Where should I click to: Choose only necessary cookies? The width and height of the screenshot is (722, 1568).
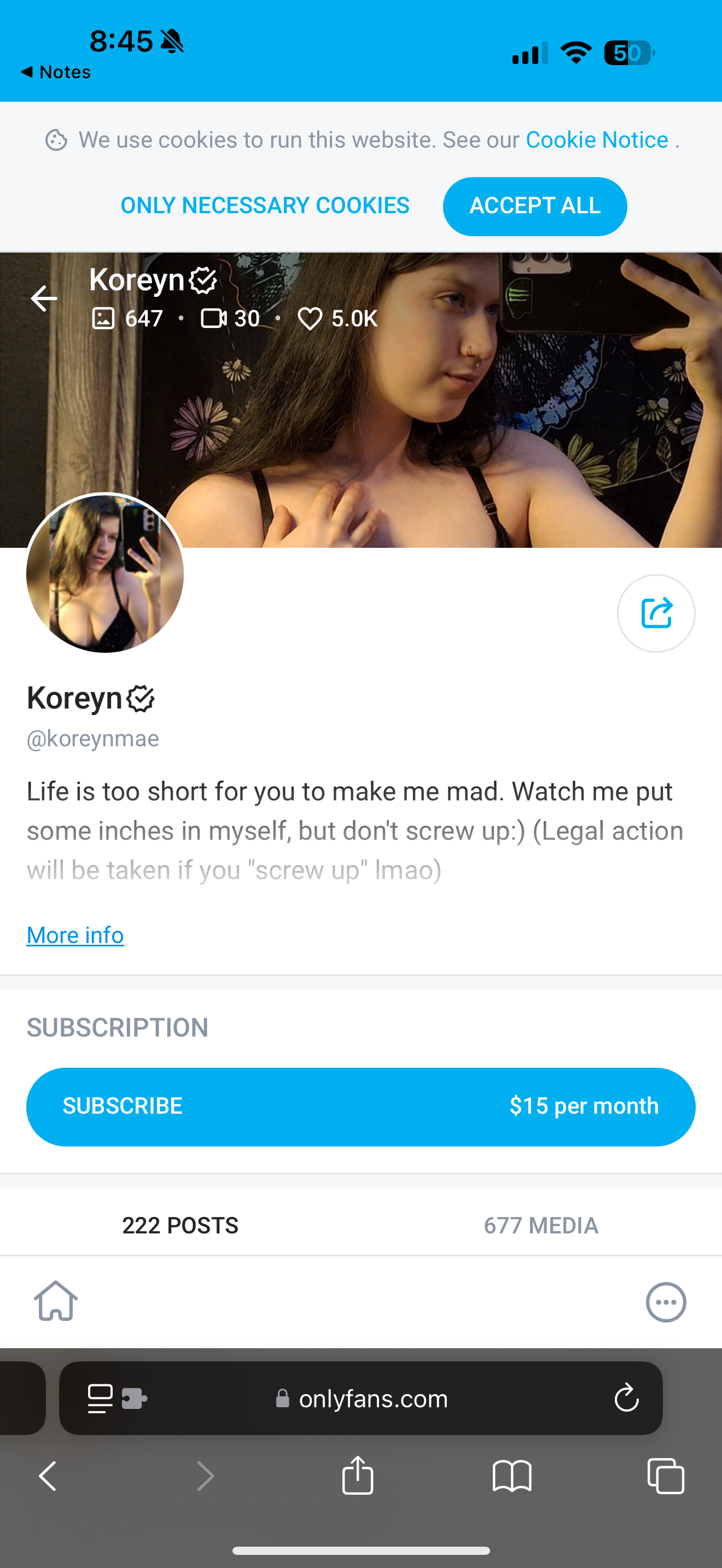click(x=265, y=206)
